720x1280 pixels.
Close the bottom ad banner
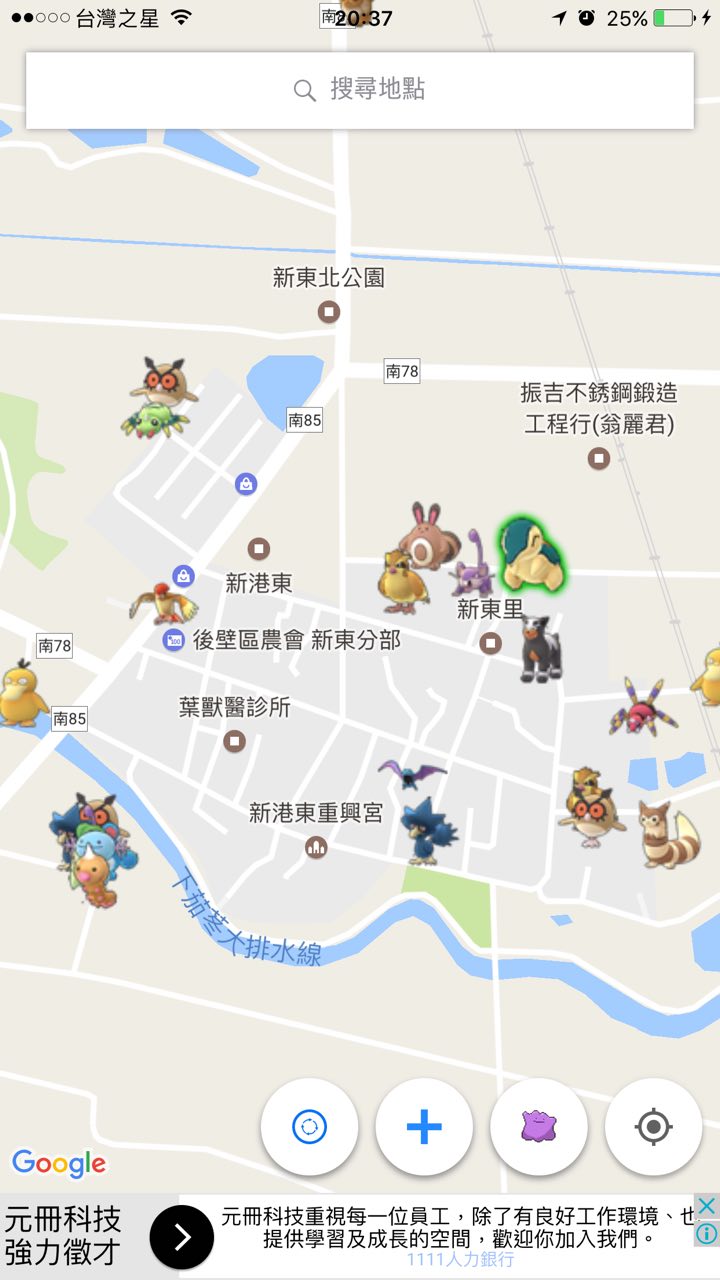[706, 1206]
